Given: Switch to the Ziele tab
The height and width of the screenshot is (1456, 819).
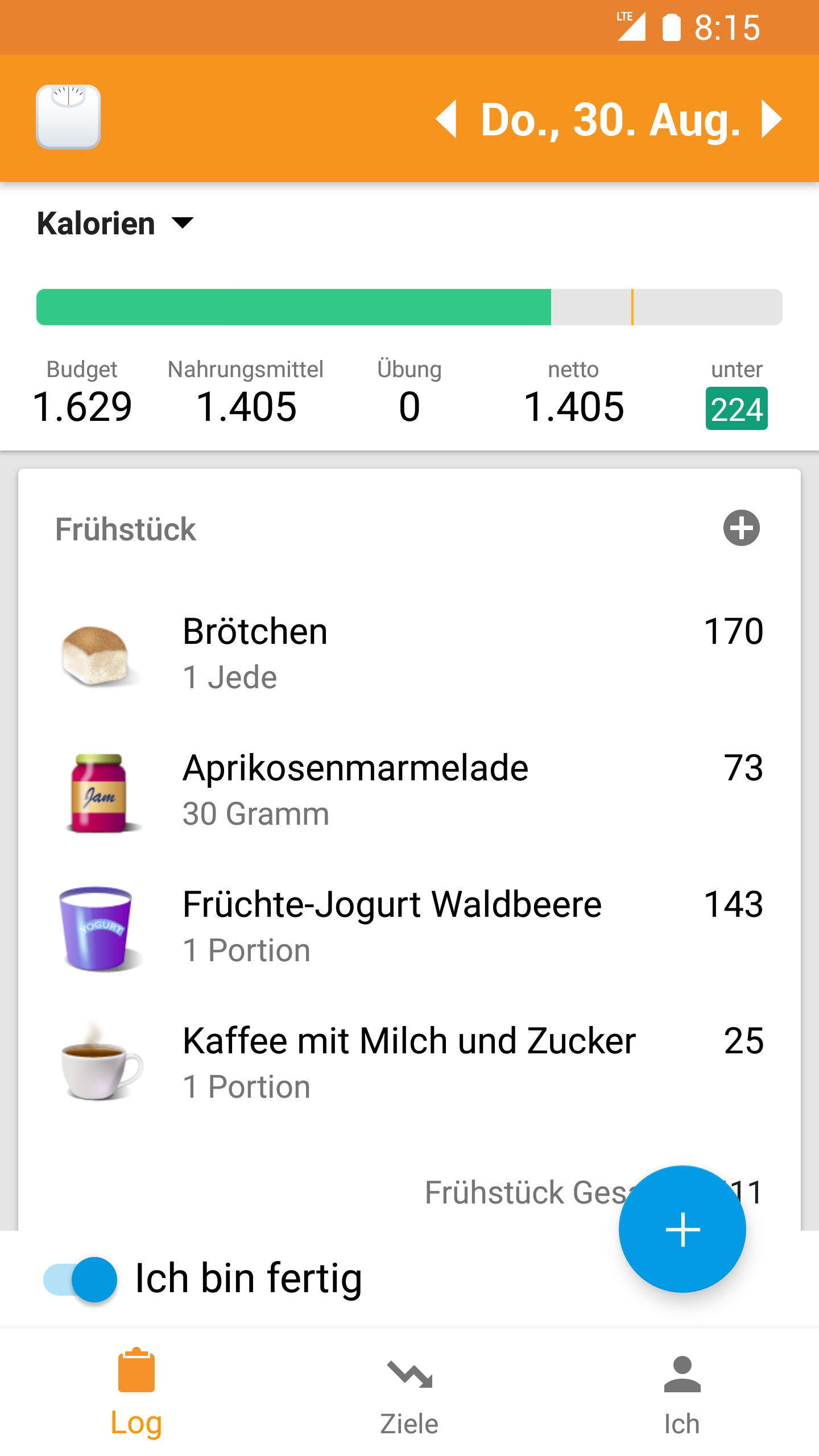Looking at the screenshot, I should point(409,1392).
